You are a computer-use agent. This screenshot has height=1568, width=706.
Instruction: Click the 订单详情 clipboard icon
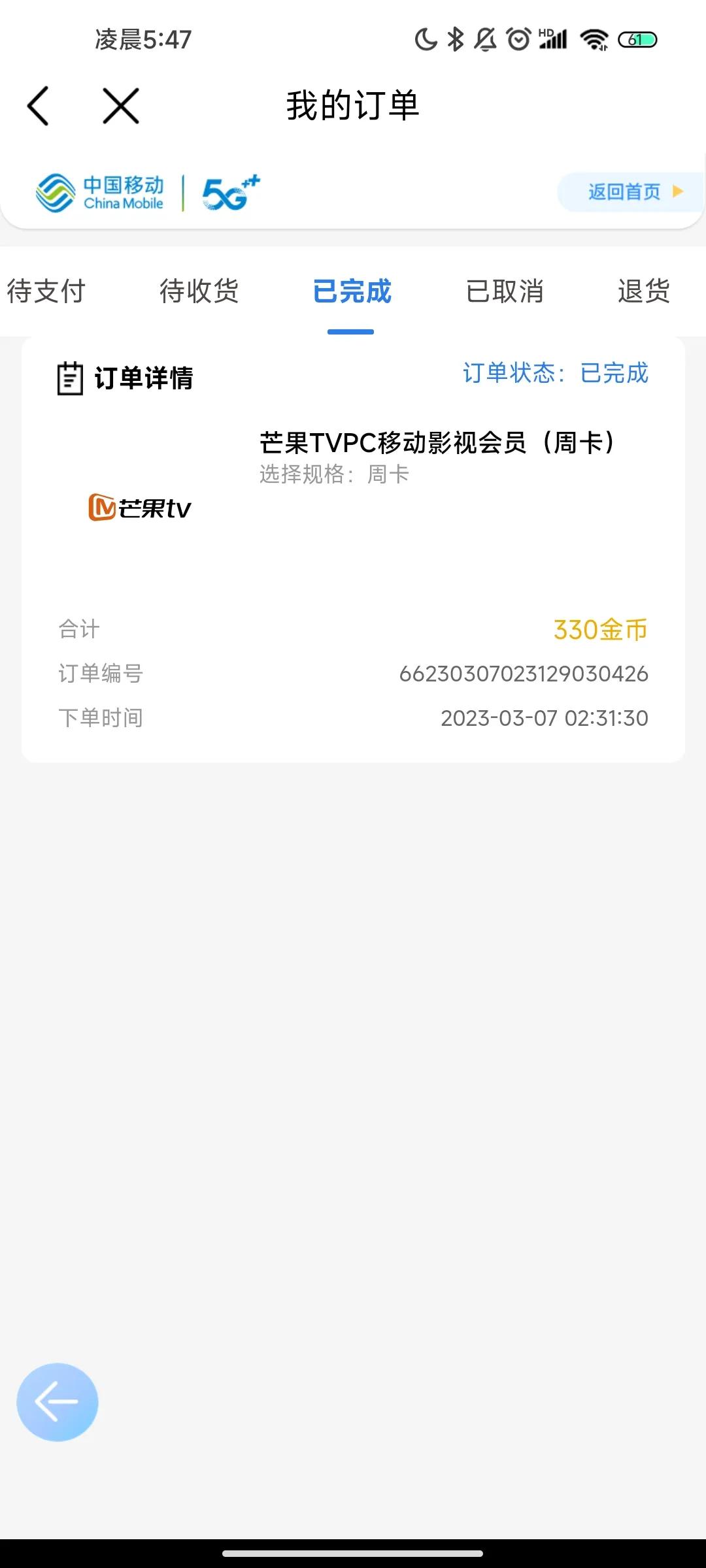67,378
